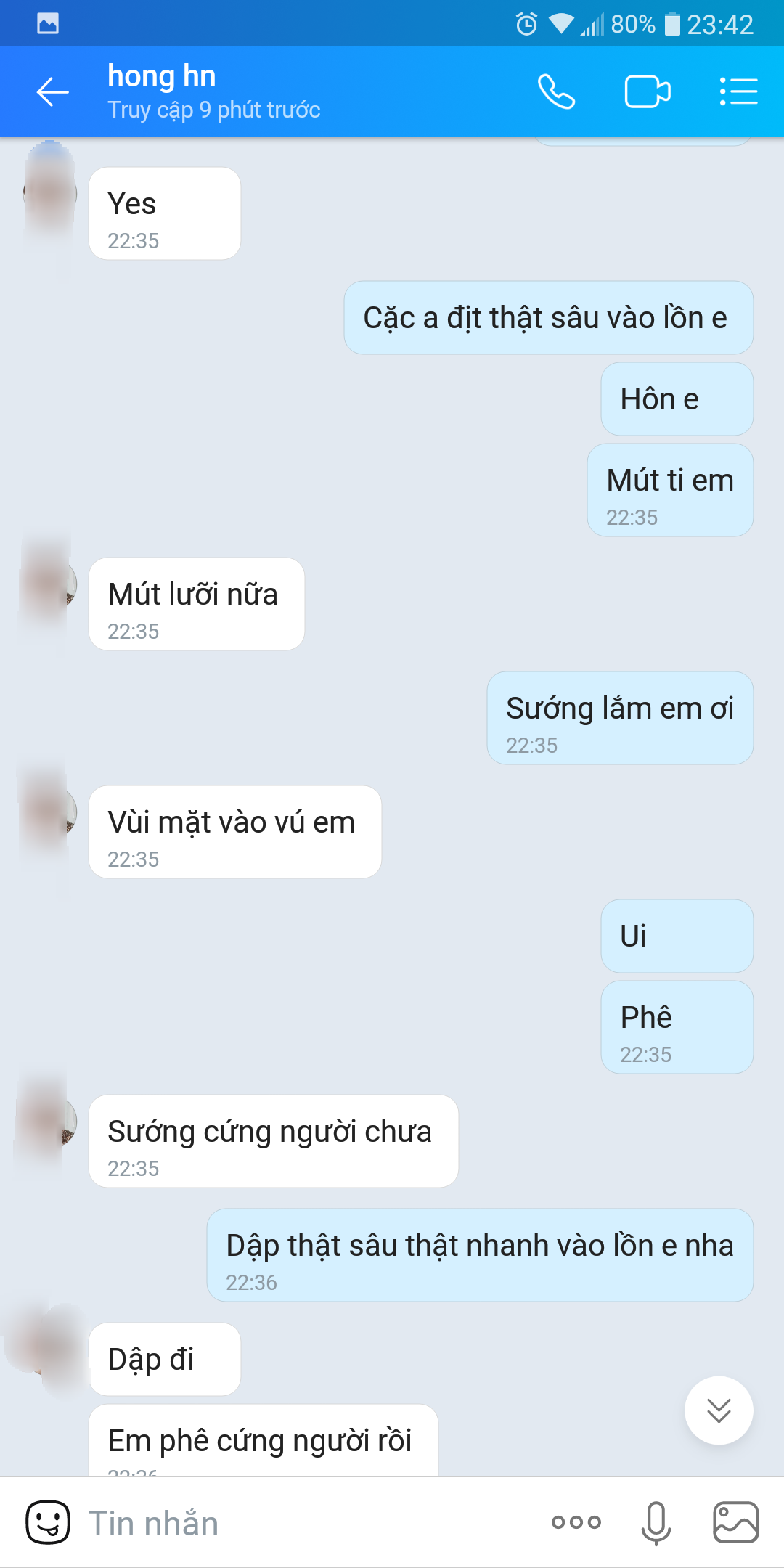Go back to the chat list
The height and width of the screenshot is (1568, 784).
pos(53,92)
